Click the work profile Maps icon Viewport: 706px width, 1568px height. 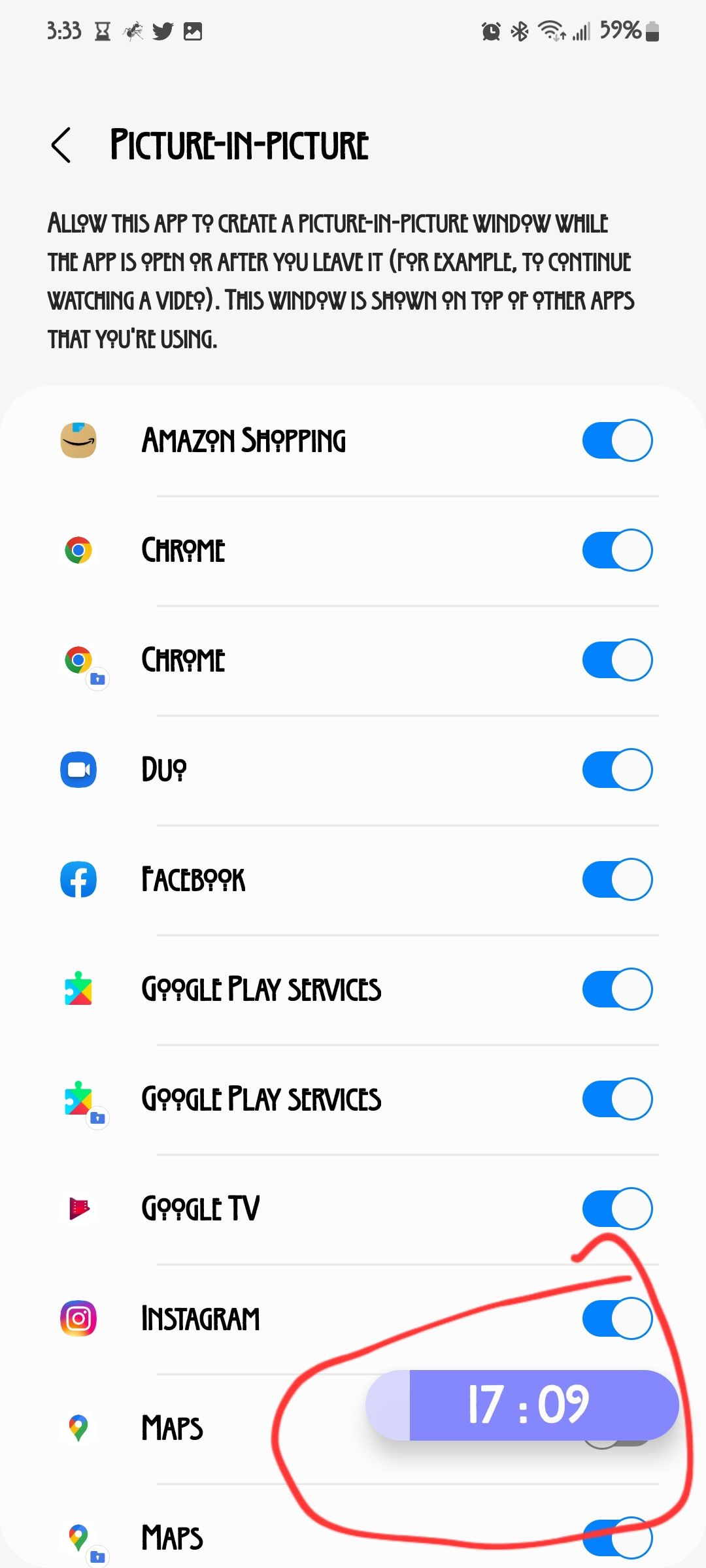click(78, 1537)
